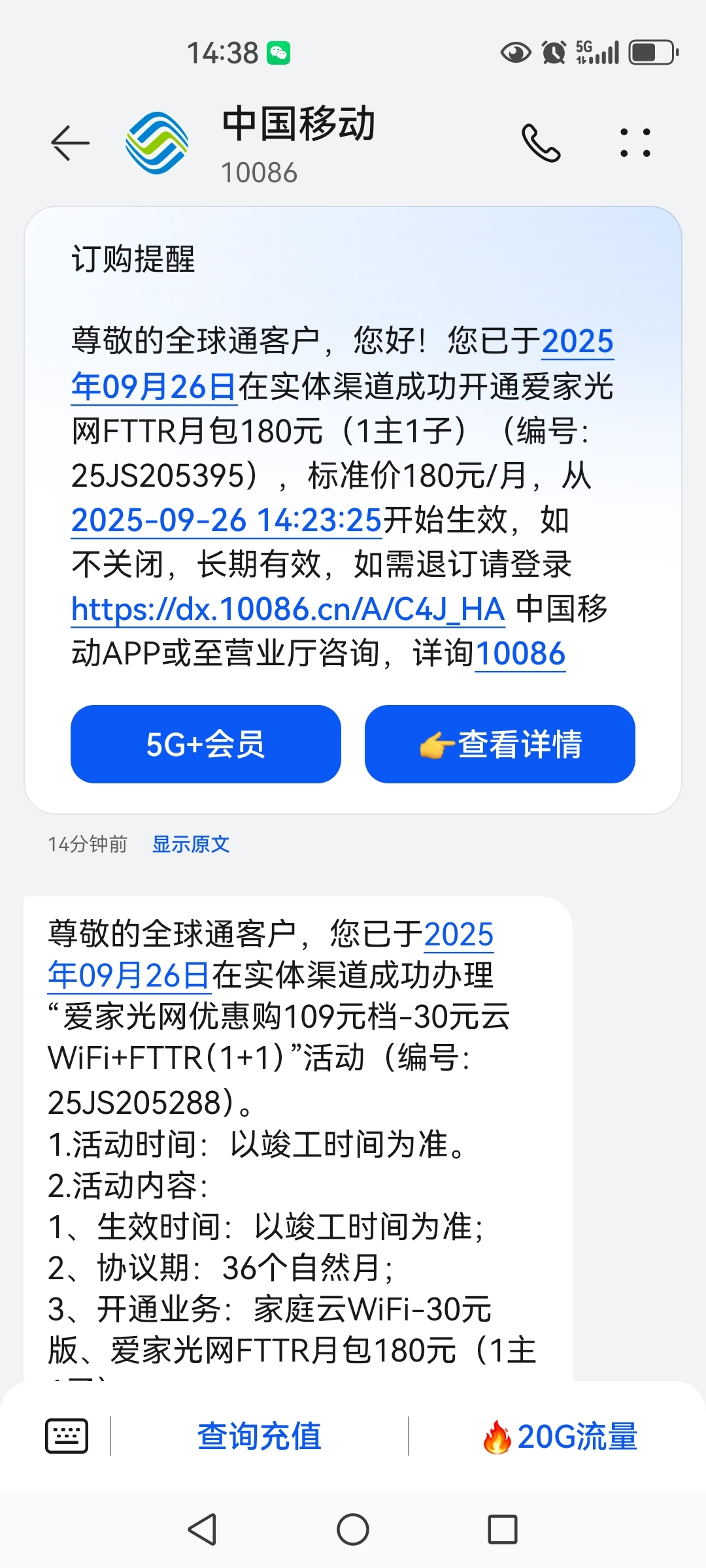Go back using the top-left arrow
Viewport: 706px width, 1568px height.
click(x=70, y=142)
